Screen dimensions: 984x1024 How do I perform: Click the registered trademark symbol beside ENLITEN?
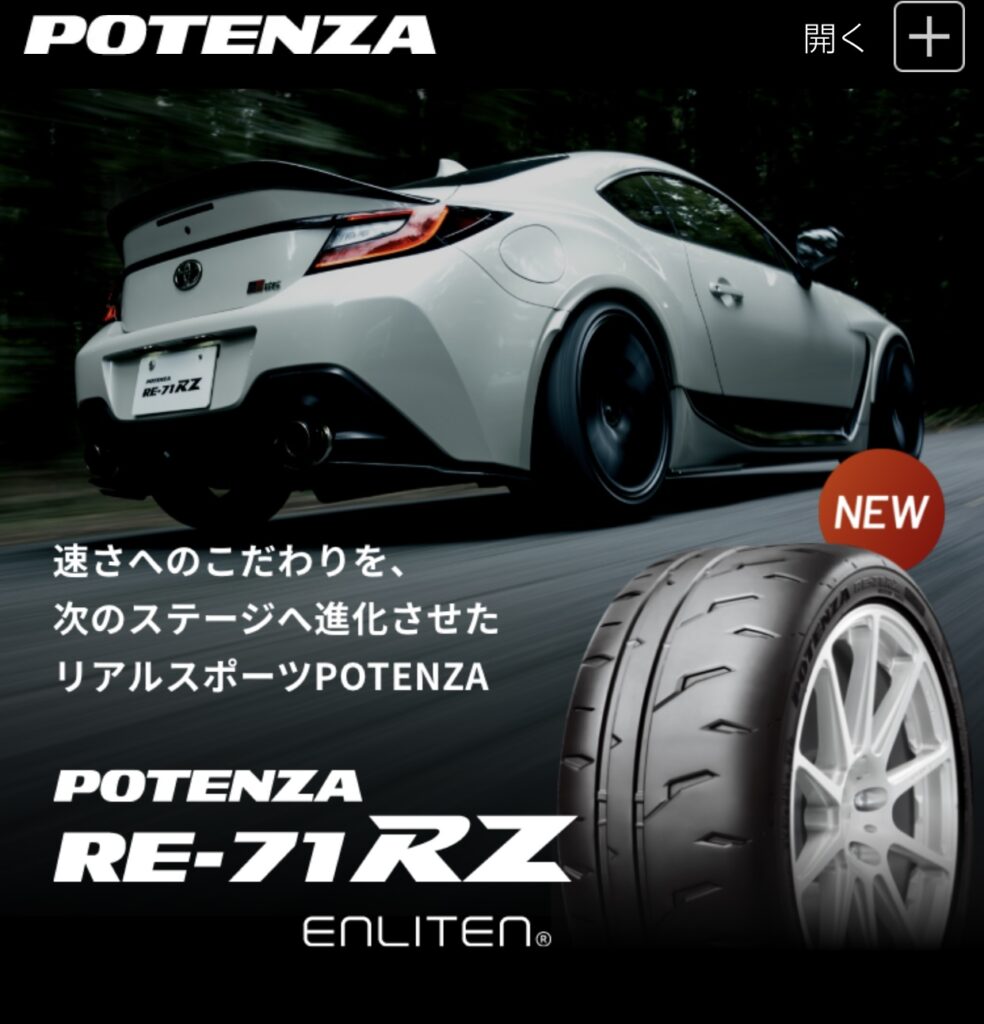point(541,938)
